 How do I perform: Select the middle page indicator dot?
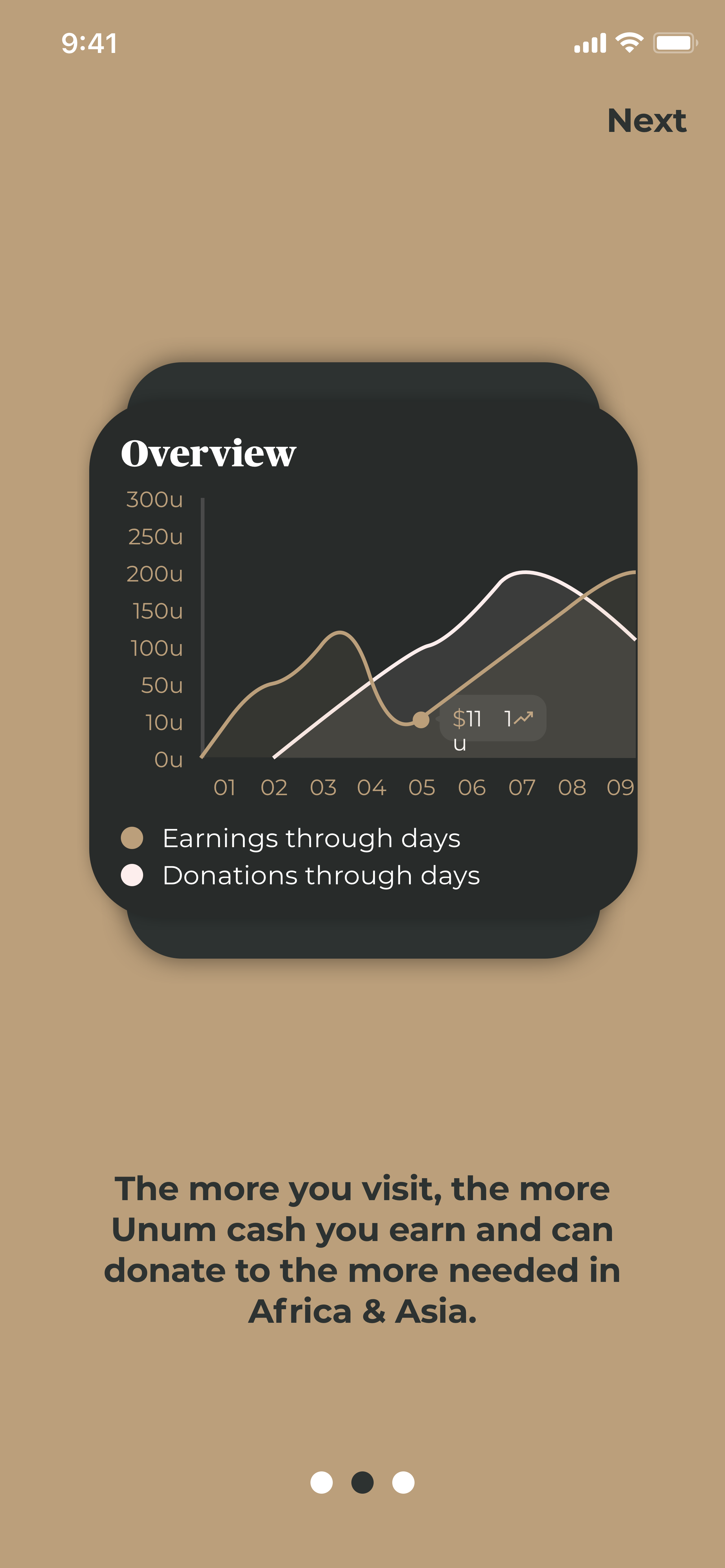point(362,1482)
